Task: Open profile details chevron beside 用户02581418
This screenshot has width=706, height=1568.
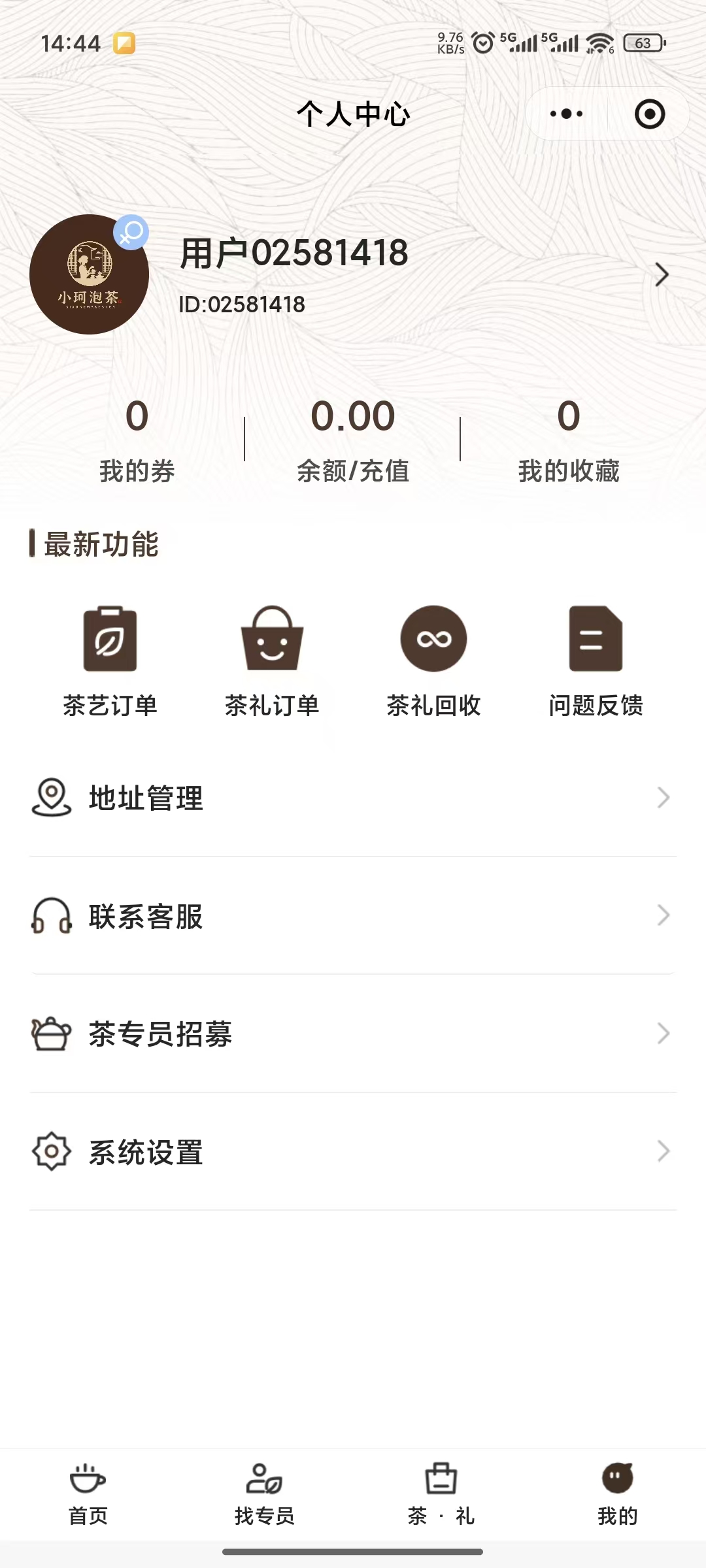Action: [662, 274]
